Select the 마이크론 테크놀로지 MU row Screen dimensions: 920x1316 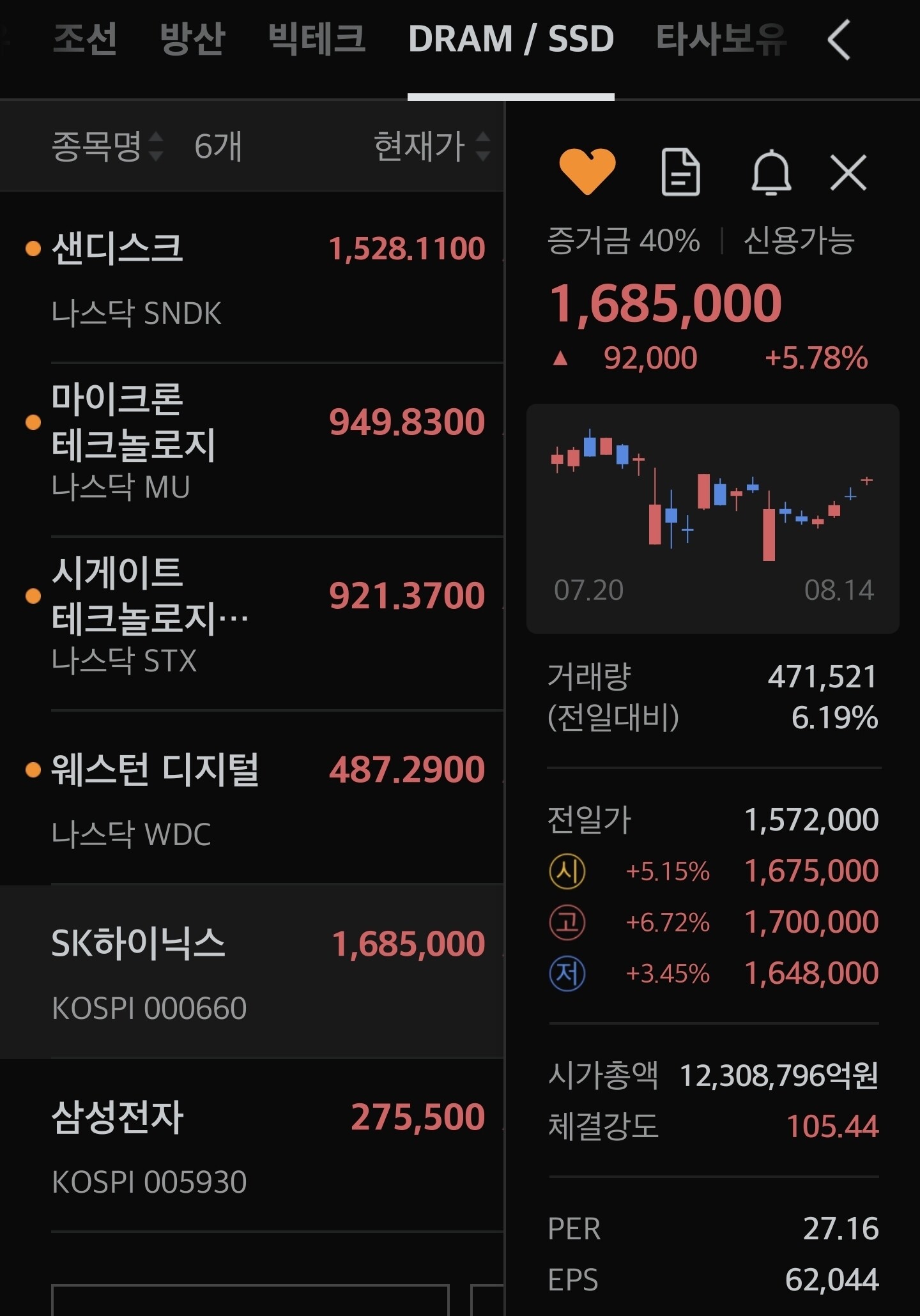[252, 450]
